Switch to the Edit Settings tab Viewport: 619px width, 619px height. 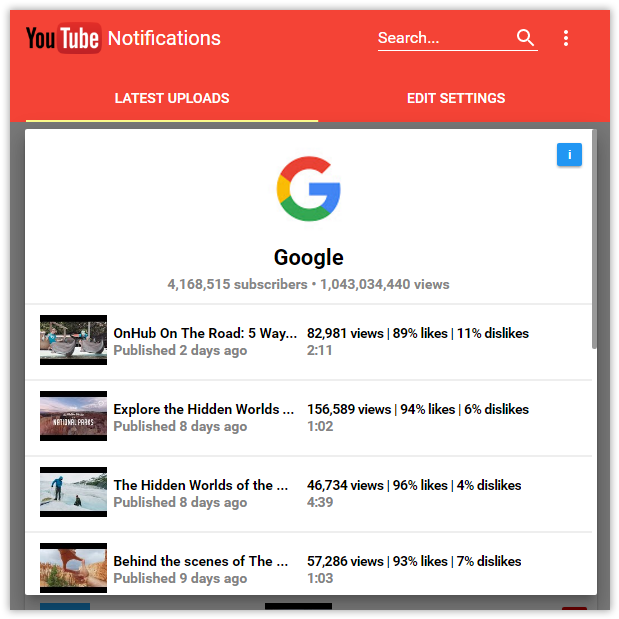[455, 98]
